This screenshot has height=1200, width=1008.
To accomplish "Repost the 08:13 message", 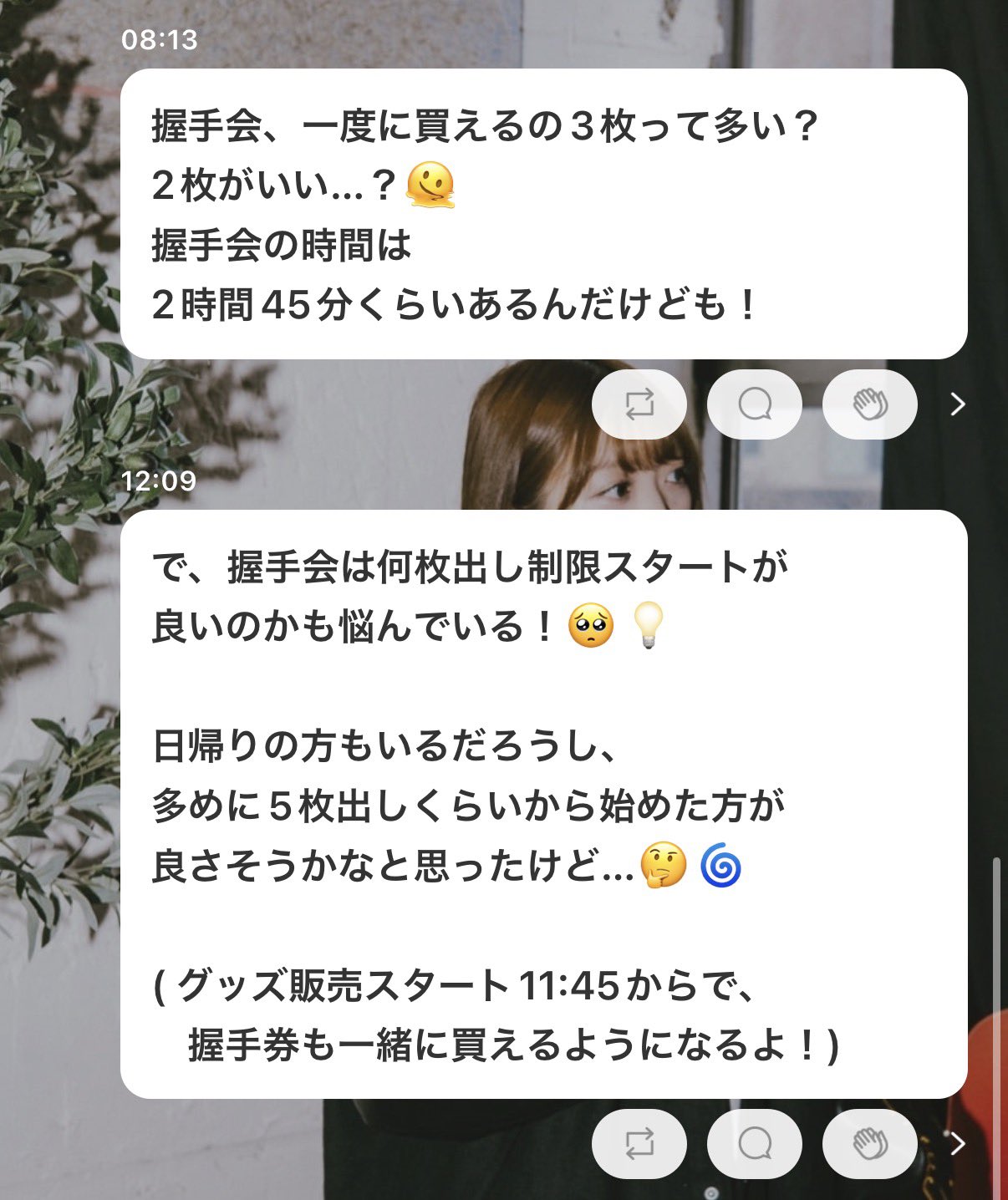I will point(639,405).
